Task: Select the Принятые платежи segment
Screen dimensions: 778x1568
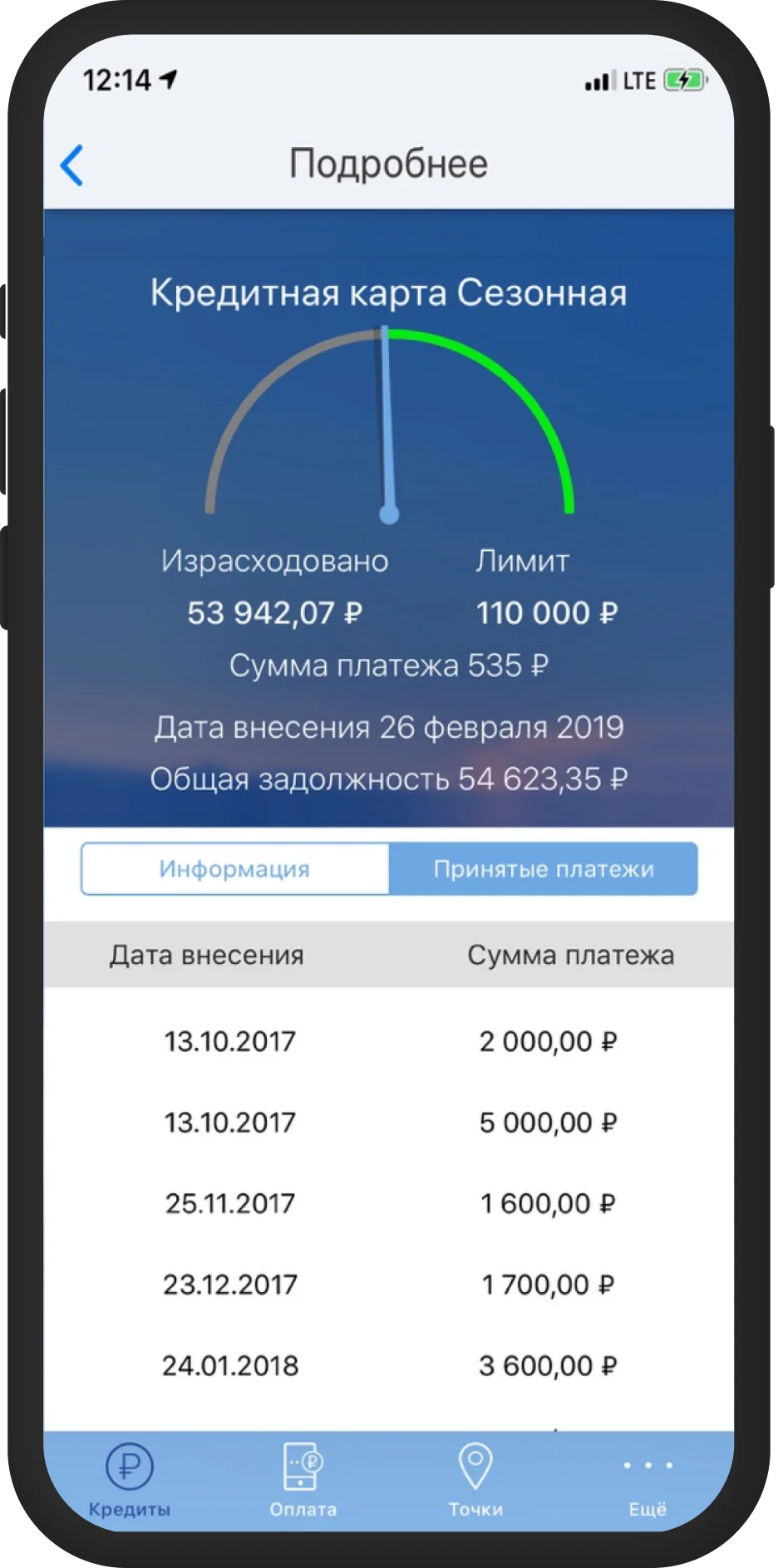Action: (x=543, y=869)
